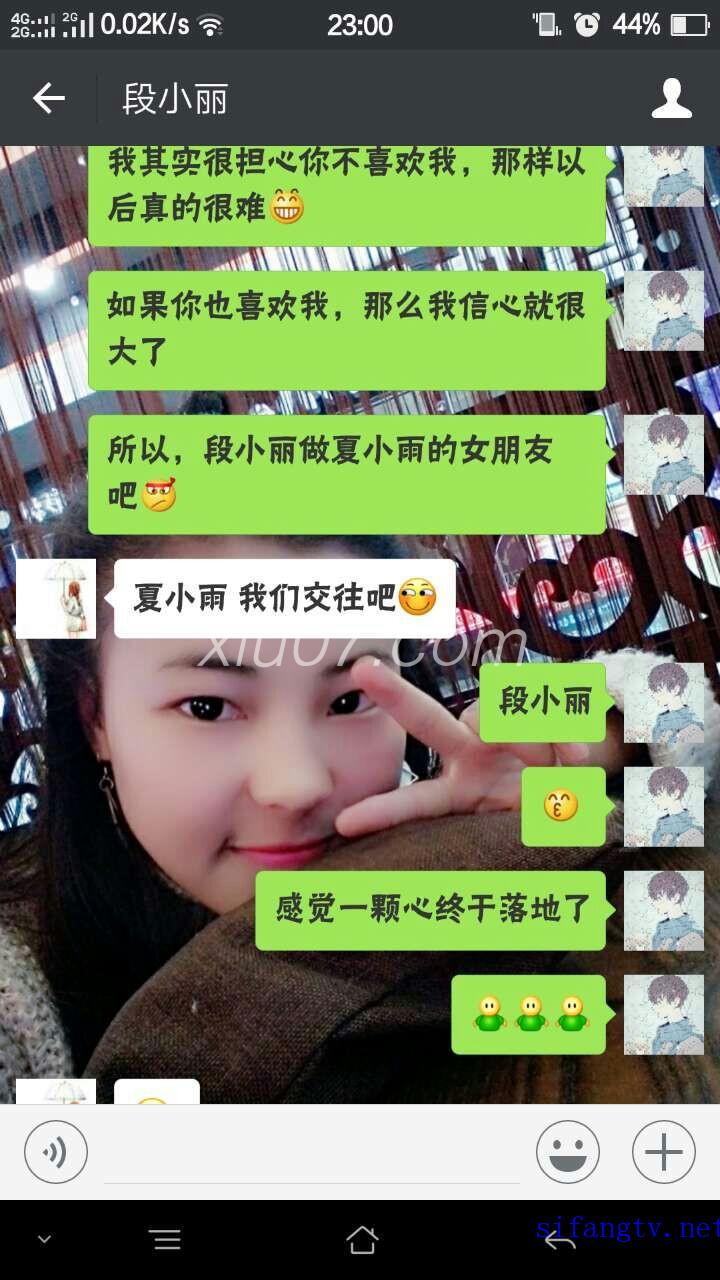Switch to voice message input
The height and width of the screenshot is (1280, 720).
tap(56, 1152)
